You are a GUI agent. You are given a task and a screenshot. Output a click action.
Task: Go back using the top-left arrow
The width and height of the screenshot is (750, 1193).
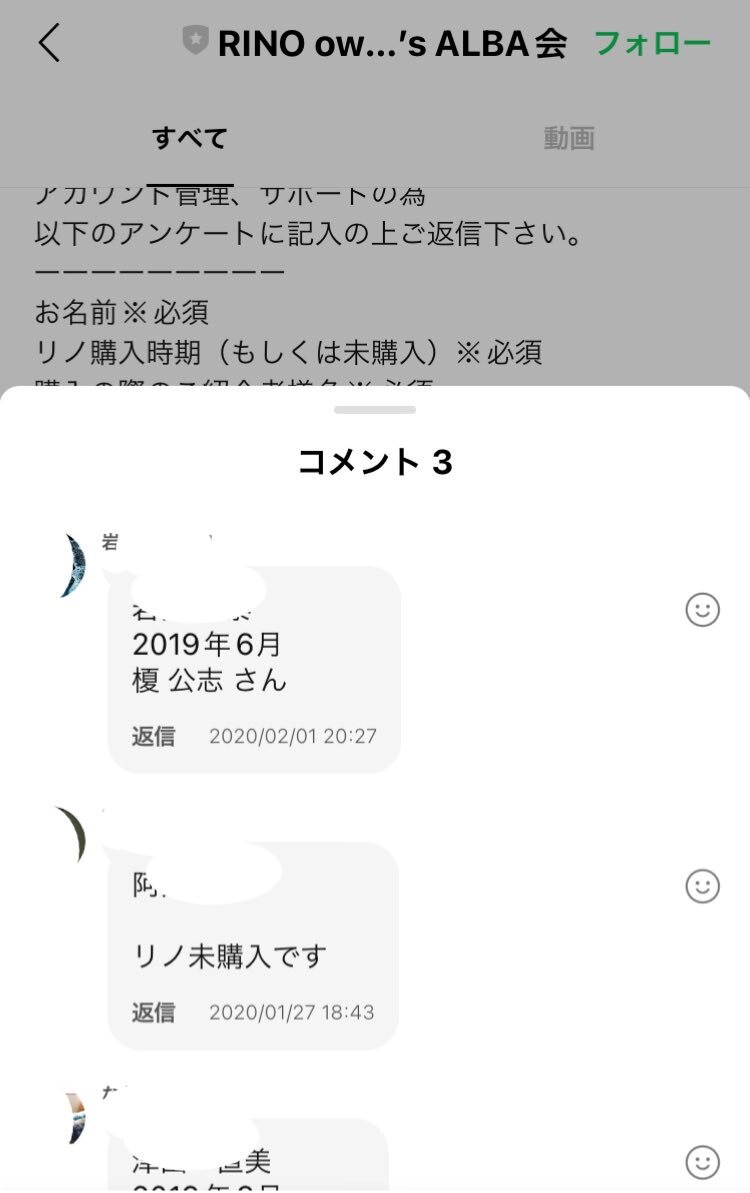[x=49, y=43]
